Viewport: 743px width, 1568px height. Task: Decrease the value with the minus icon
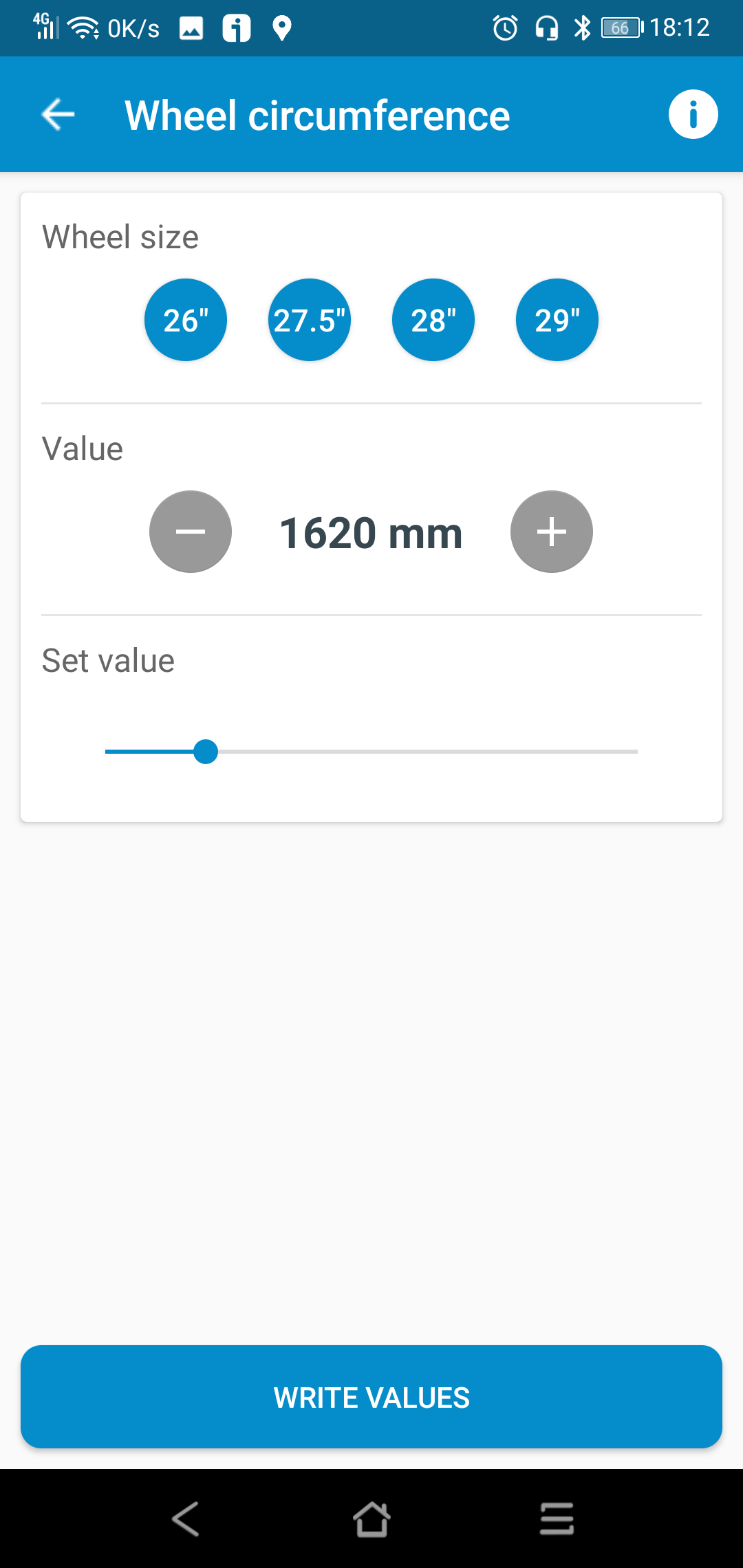coord(191,531)
